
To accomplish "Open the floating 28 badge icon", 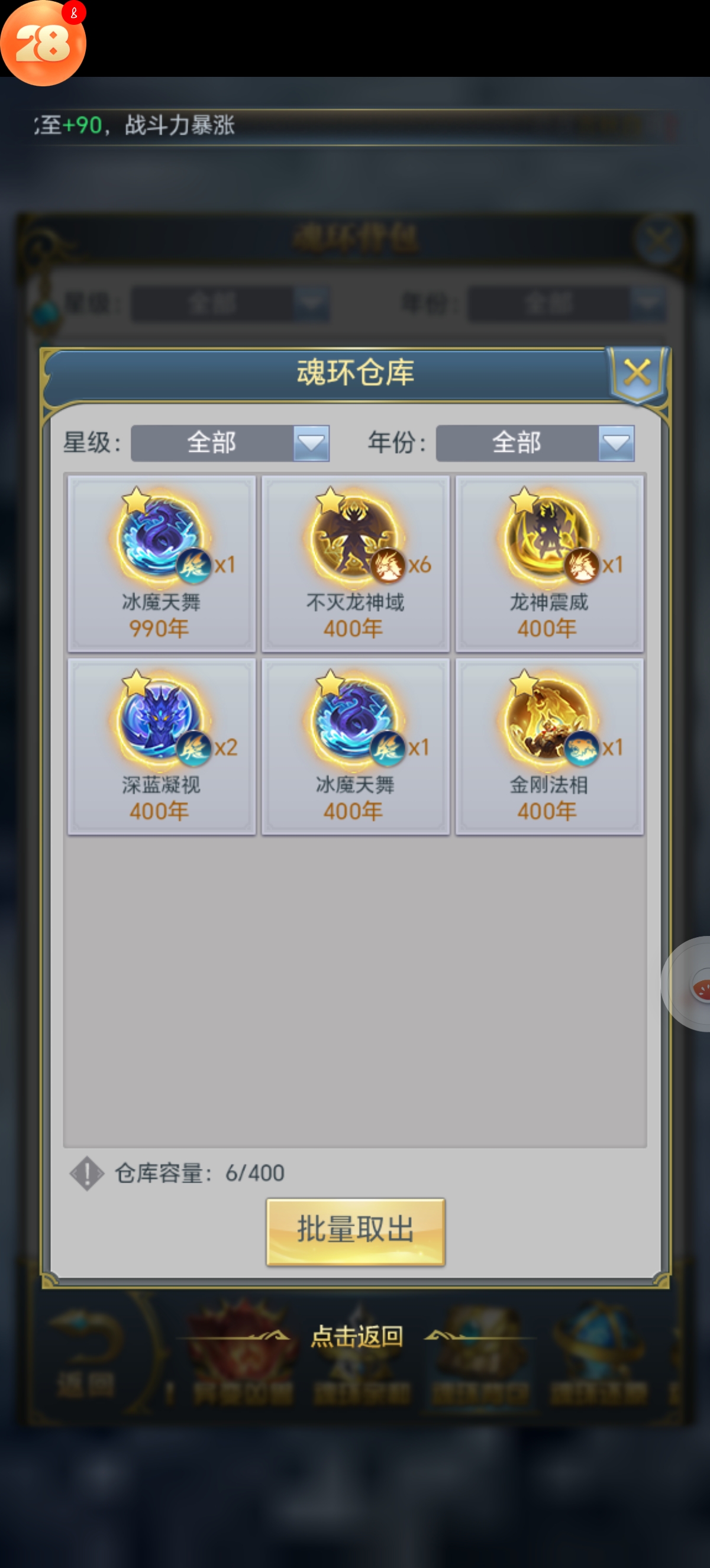I will pos(43,44).
